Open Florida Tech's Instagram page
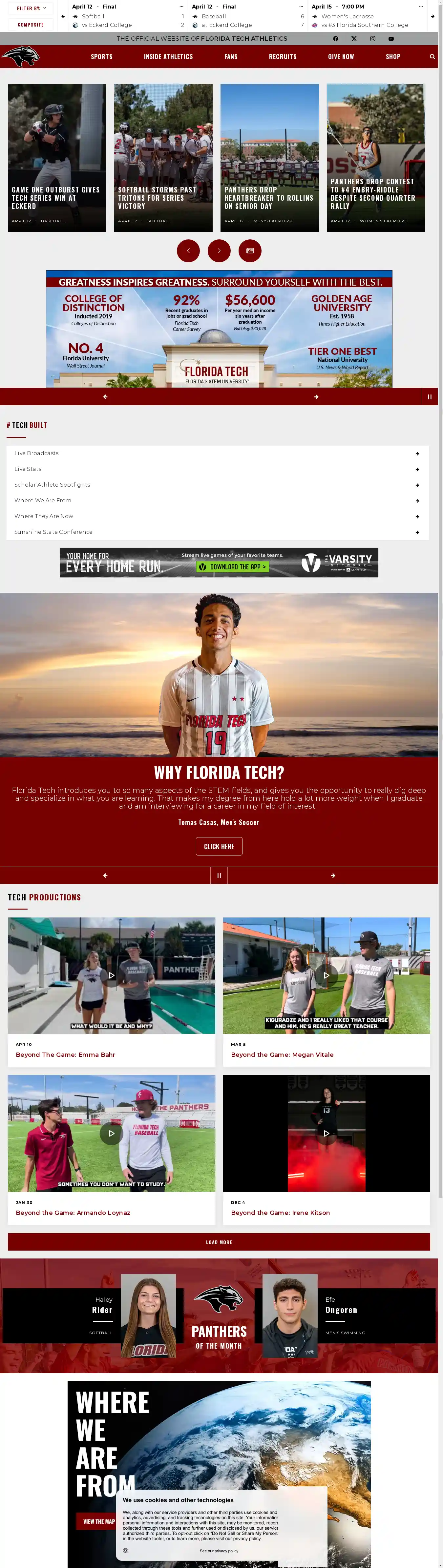 pyautogui.click(x=372, y=38)
